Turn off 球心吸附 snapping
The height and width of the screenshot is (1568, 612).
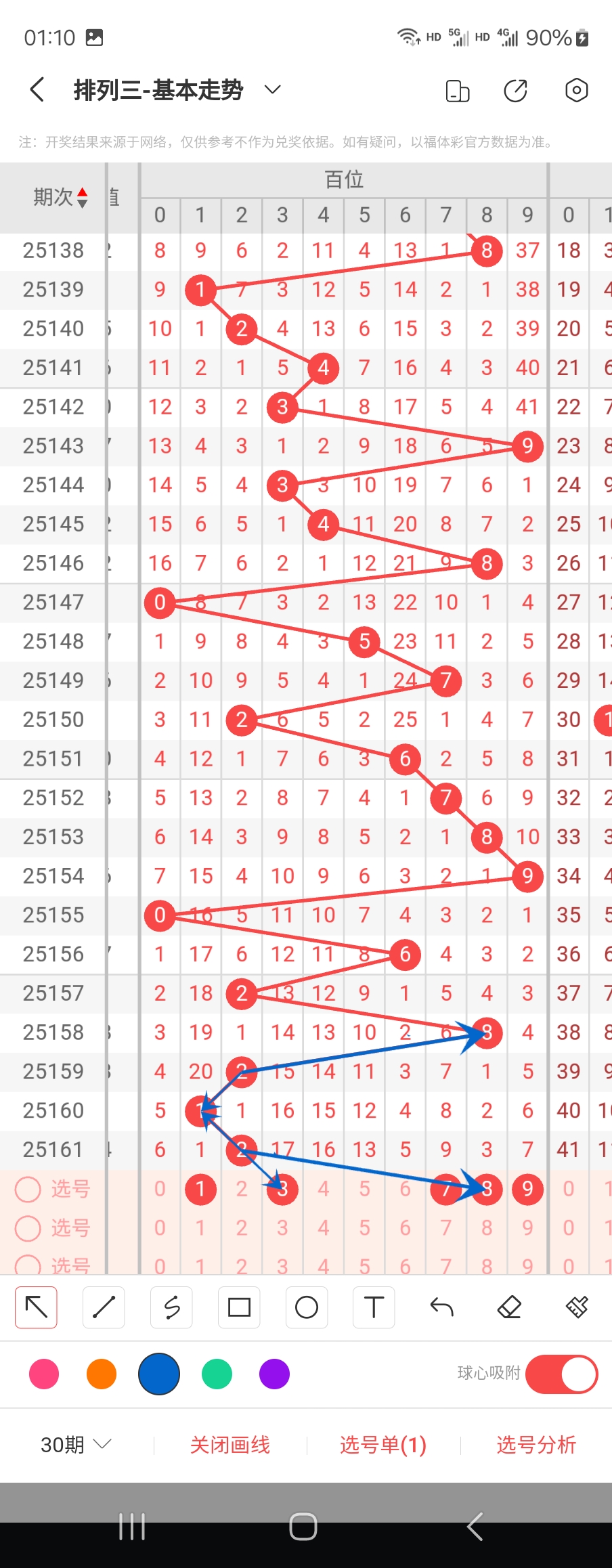(561, 1374)
